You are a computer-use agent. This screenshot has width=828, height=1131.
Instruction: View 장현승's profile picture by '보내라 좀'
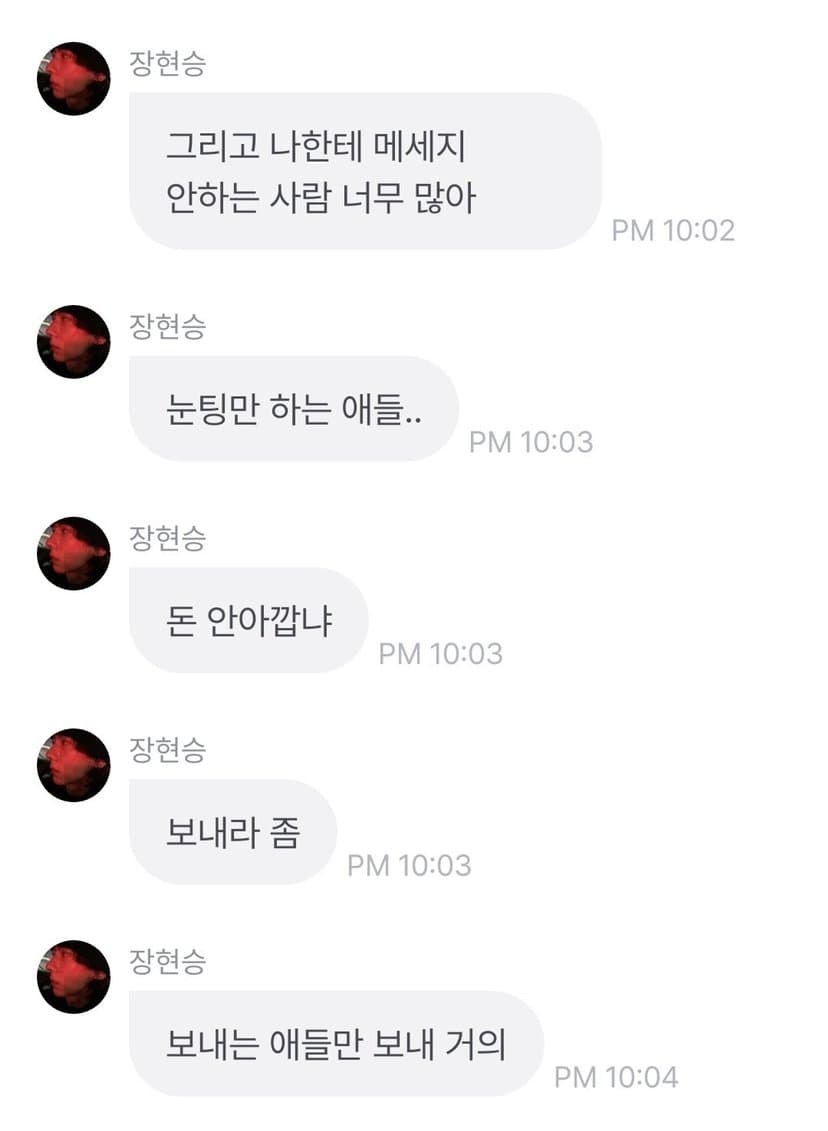(x=73, y=765)
